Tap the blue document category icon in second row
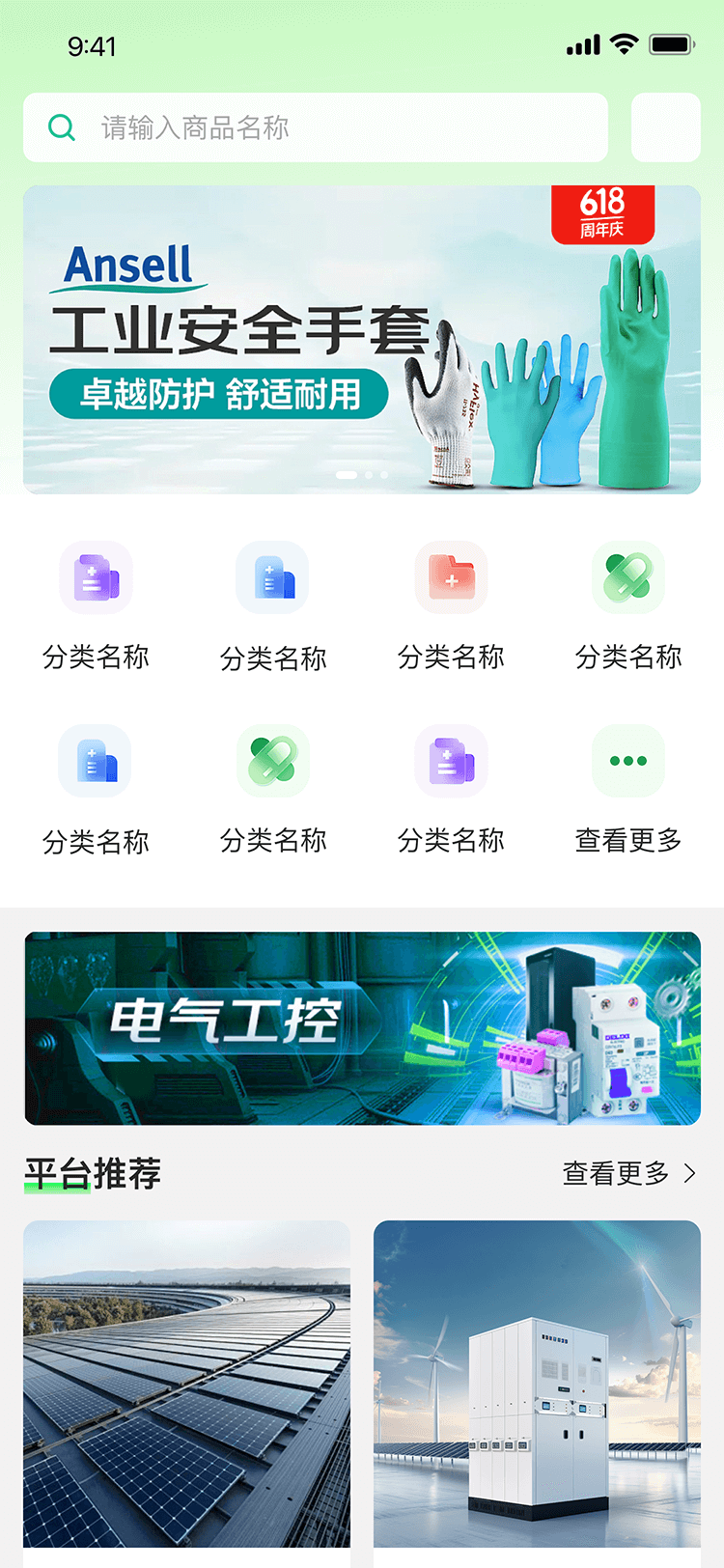The image size is (724, 1568). [x=95, y=760]
